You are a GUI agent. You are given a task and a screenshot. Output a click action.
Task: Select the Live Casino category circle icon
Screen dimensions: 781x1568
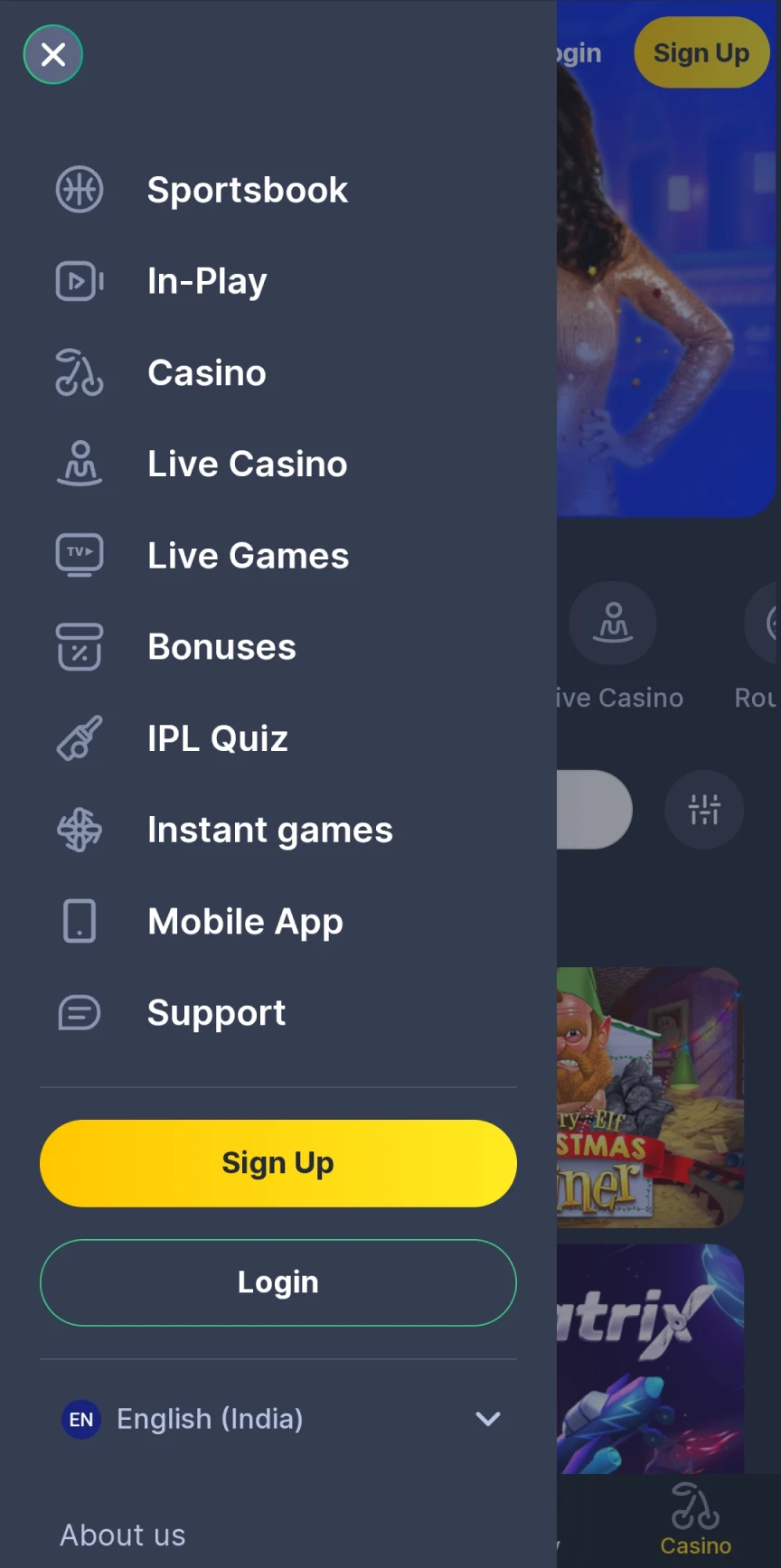(x=613, y=623)
